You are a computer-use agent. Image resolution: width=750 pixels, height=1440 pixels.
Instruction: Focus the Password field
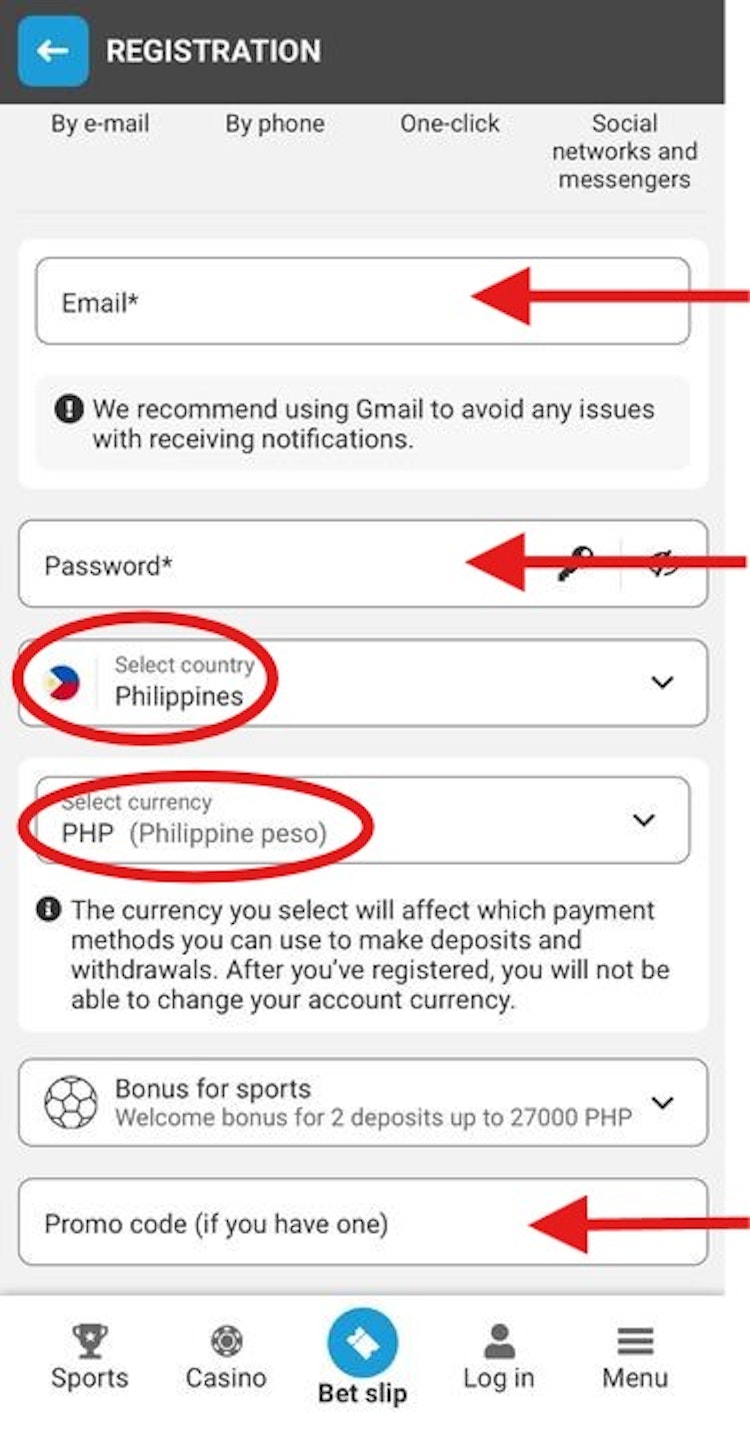coord(250,565)
